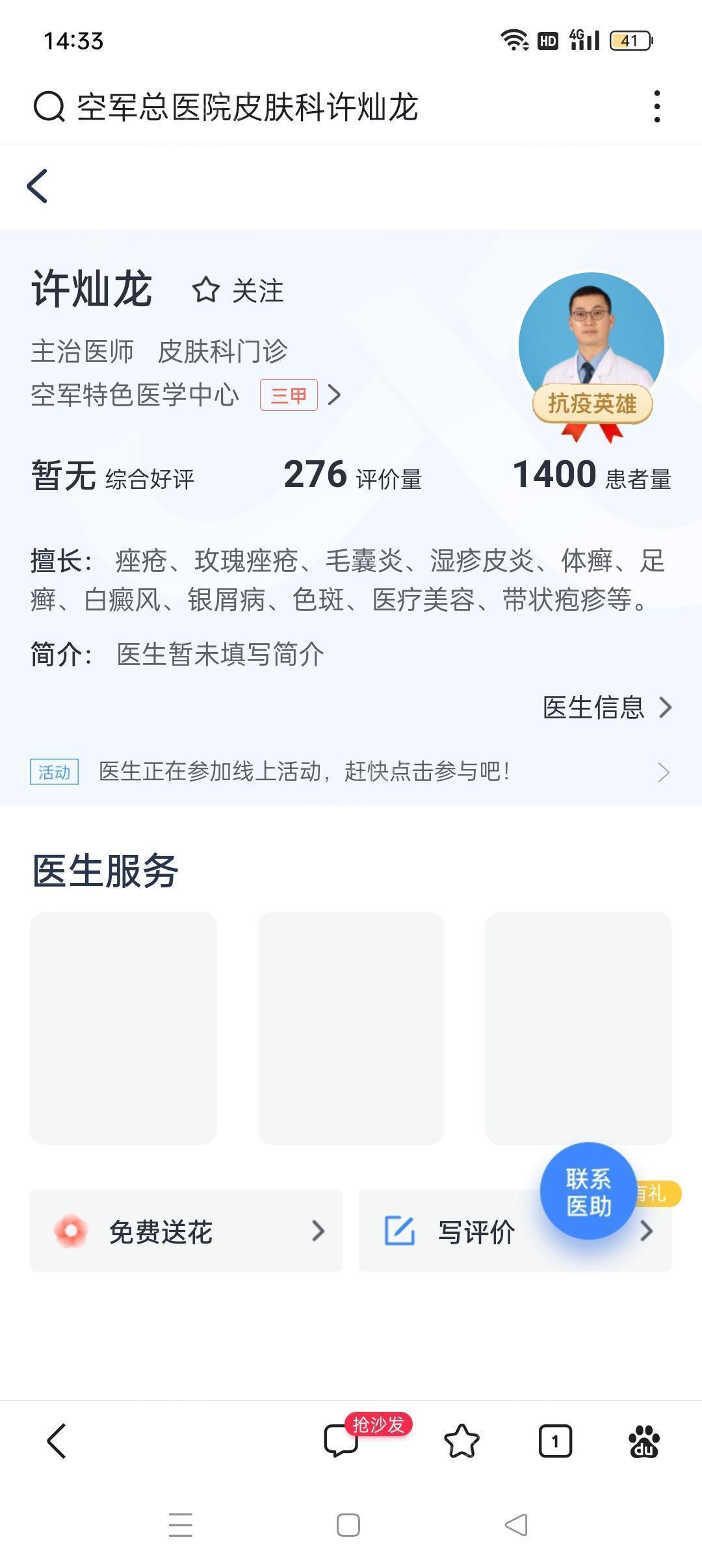
Task: Tap the system home button
Action: click(x=348, y=1525)
